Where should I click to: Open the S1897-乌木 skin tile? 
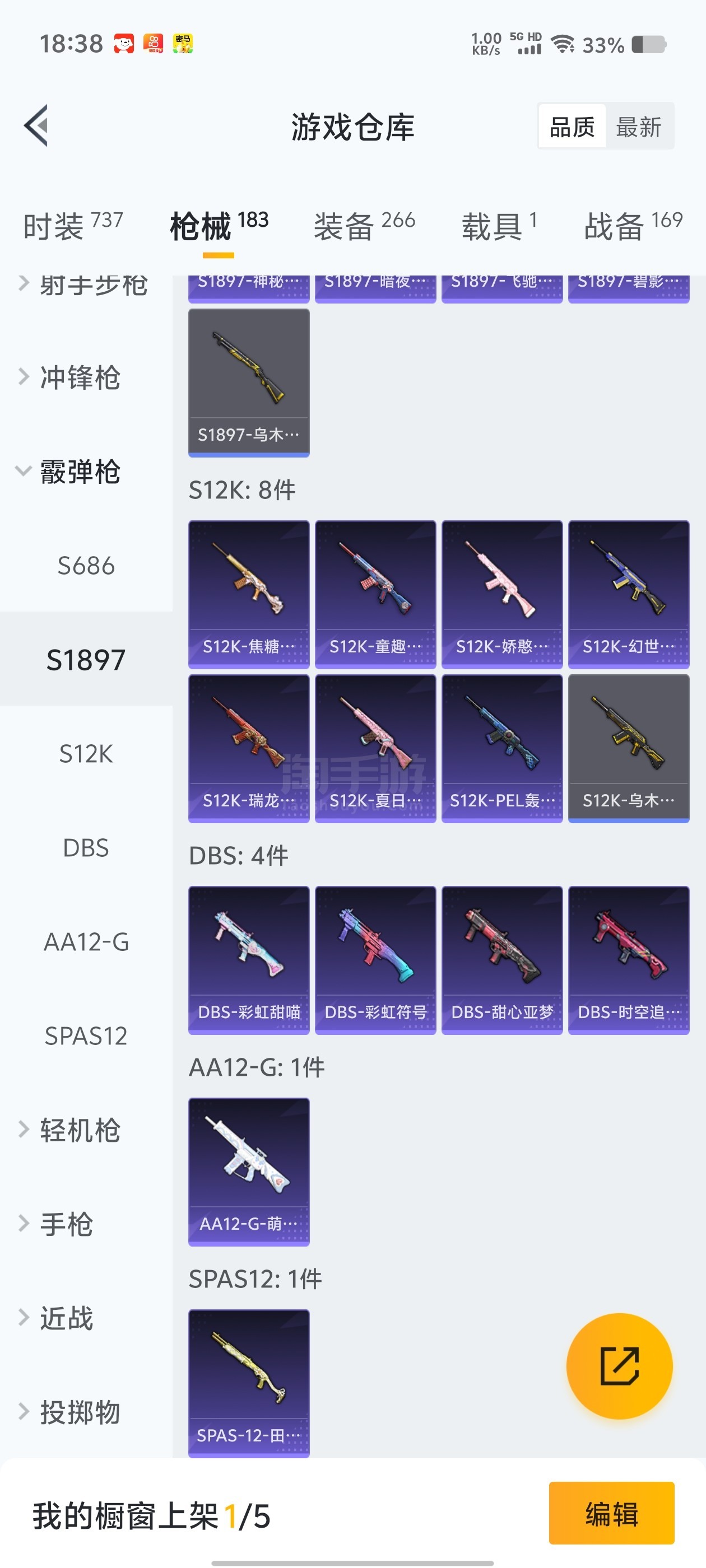pyautogui.click(x=249, y=382)
